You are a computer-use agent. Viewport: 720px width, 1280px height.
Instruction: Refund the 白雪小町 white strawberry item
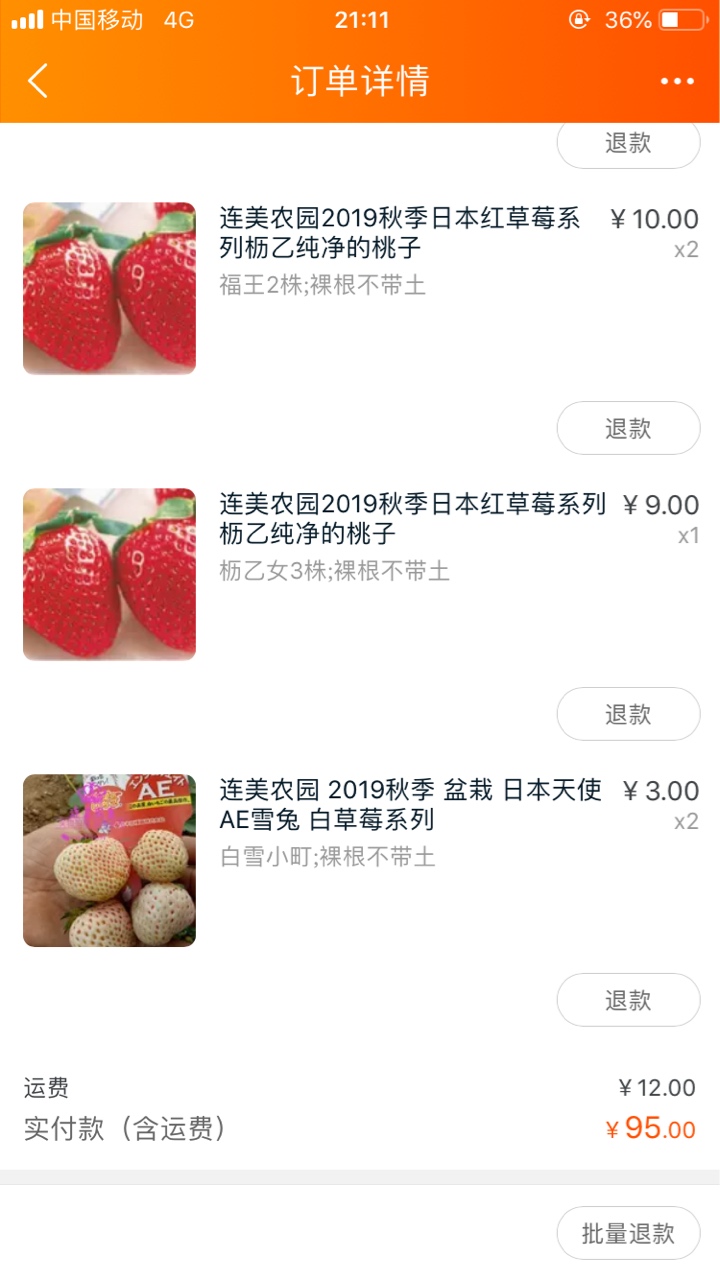[628, 1000]
